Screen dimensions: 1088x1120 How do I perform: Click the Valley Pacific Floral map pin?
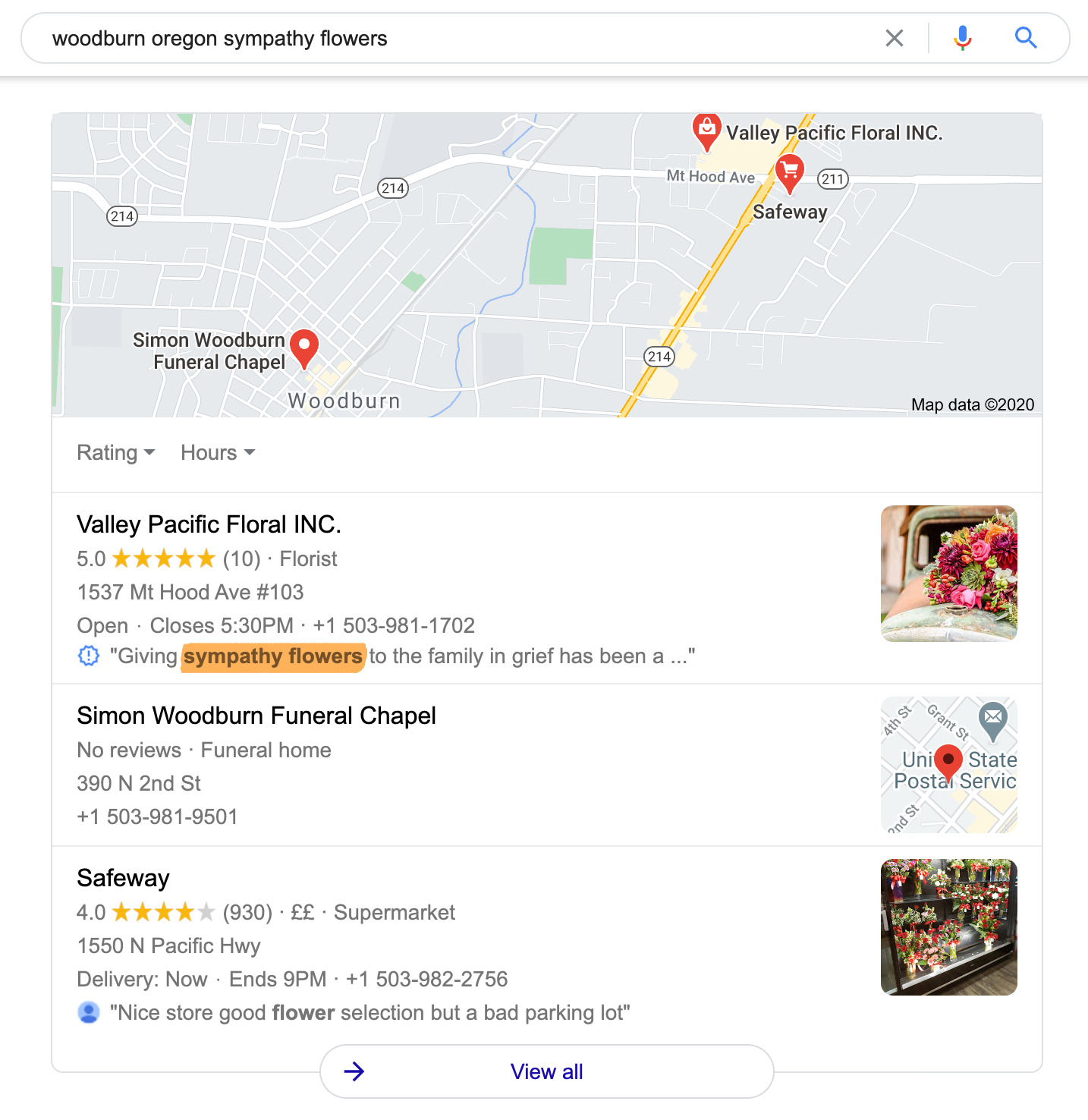[x=706, y=131]
